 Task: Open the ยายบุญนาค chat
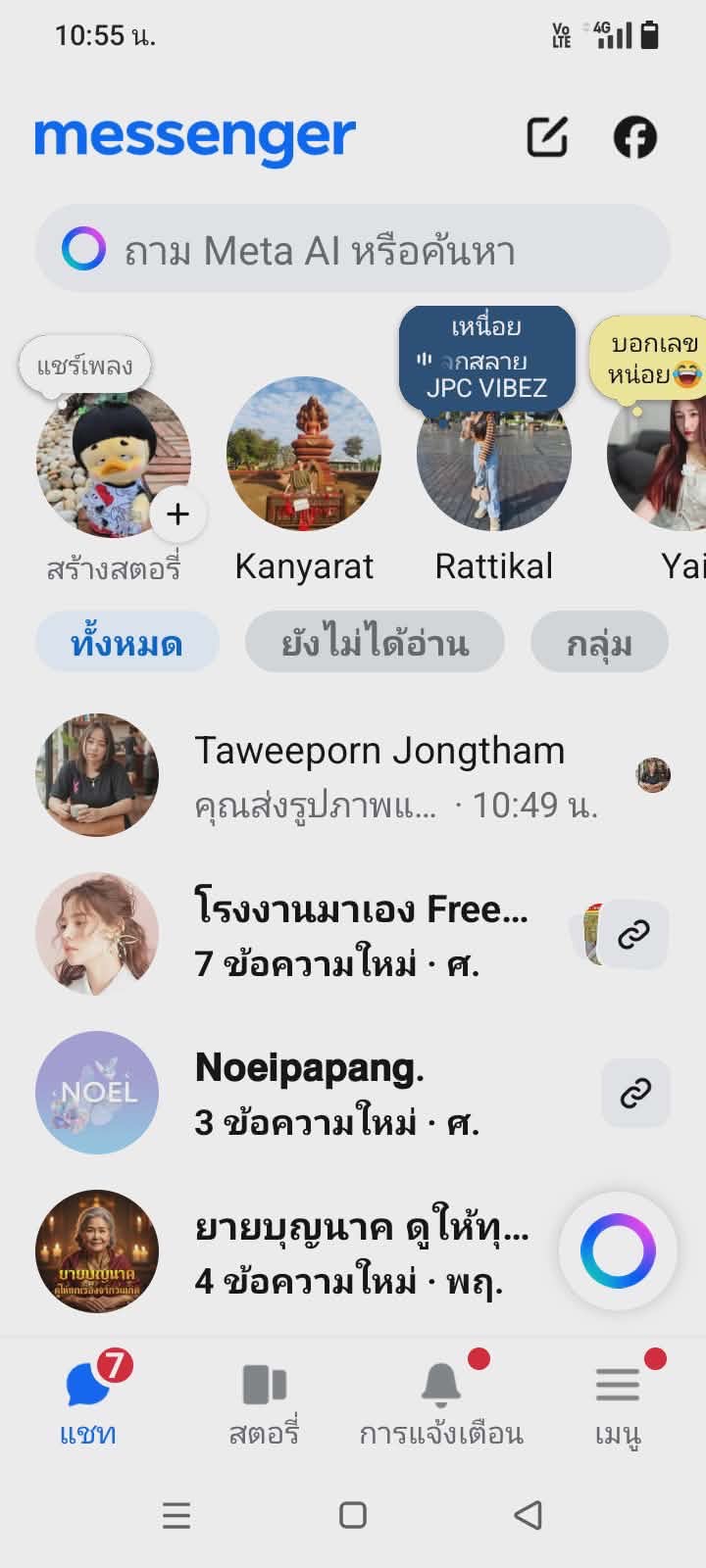coord(361,1252)
